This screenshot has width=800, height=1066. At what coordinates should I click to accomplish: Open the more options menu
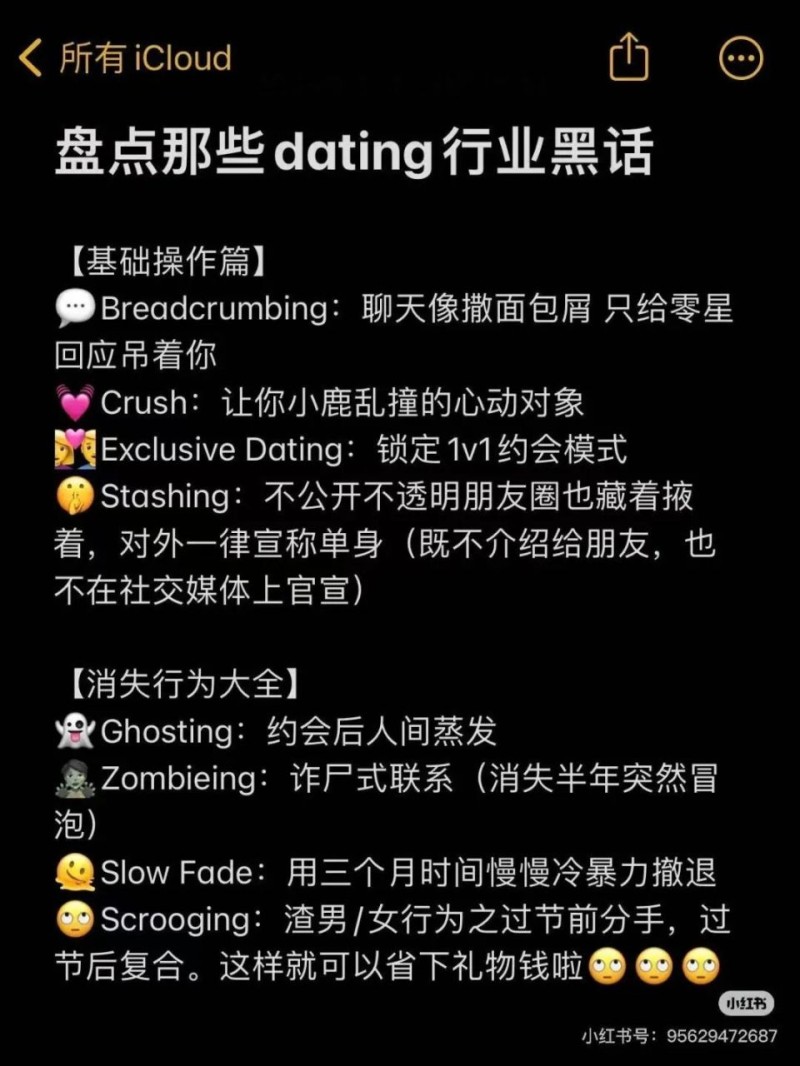pos(741,58)
